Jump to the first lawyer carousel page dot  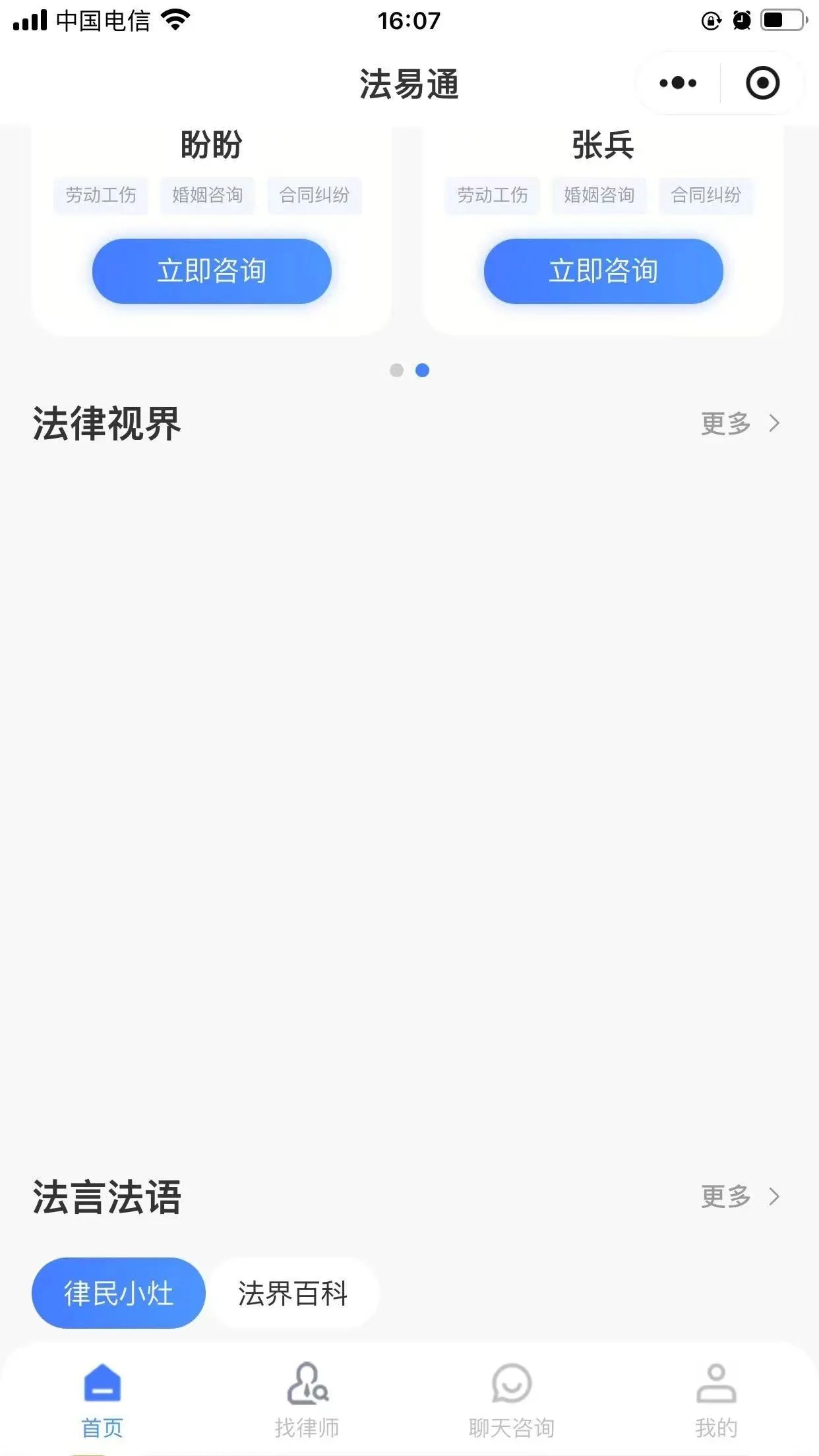coord(396,370)
